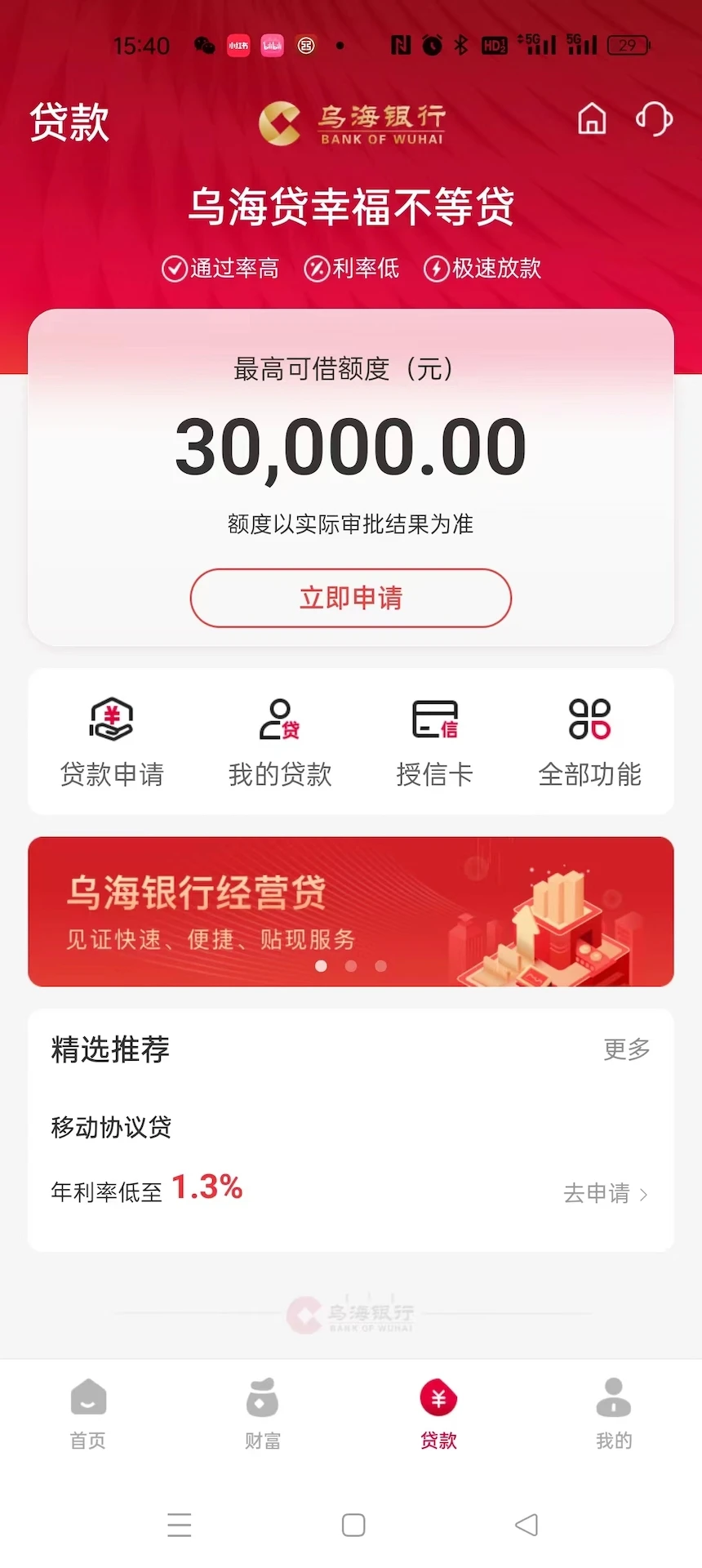
Task: Switch to the 首页 tab
Action: tap(88, 1413)
